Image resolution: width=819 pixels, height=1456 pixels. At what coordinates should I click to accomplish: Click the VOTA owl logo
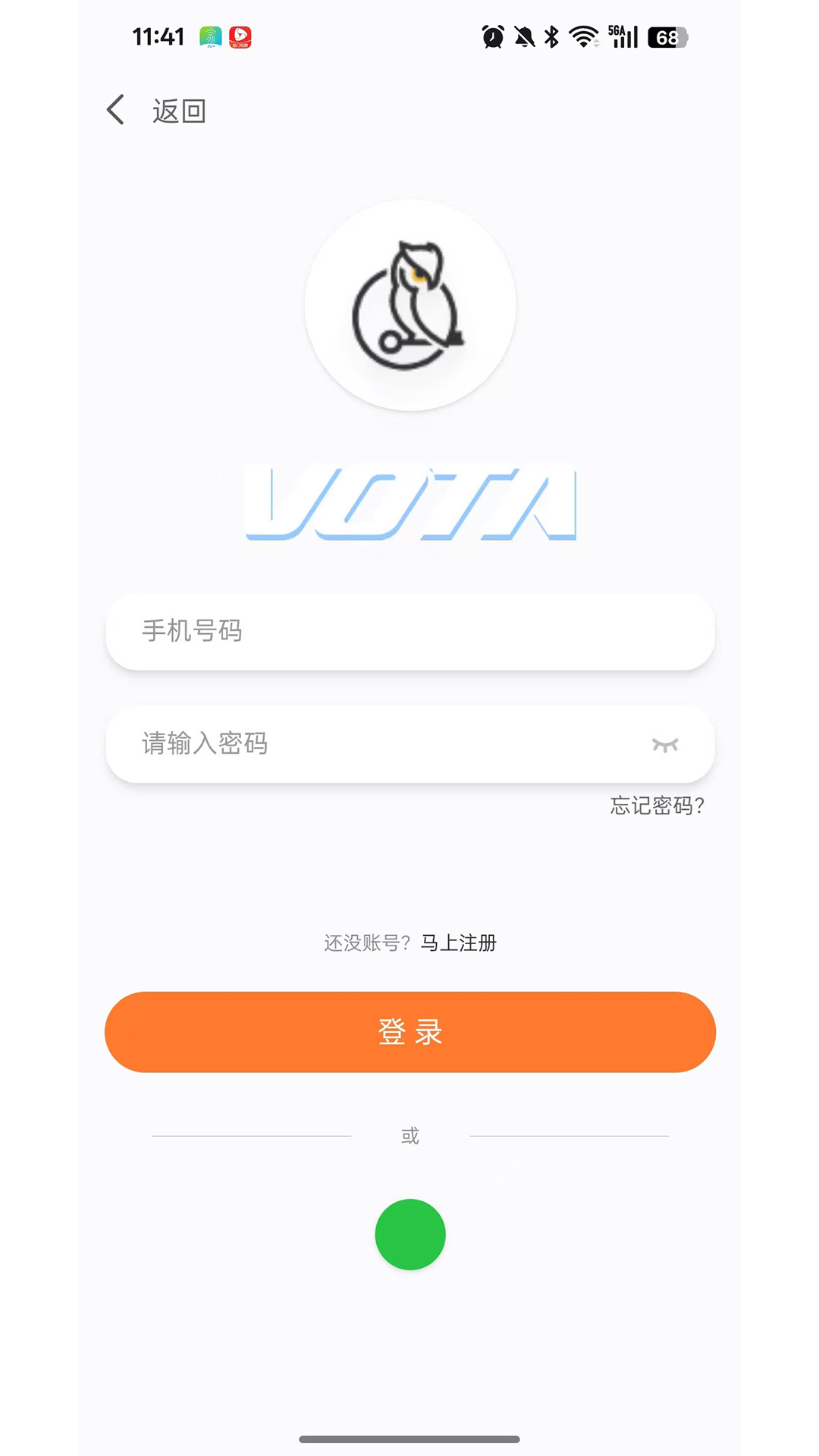click(409, 303)
